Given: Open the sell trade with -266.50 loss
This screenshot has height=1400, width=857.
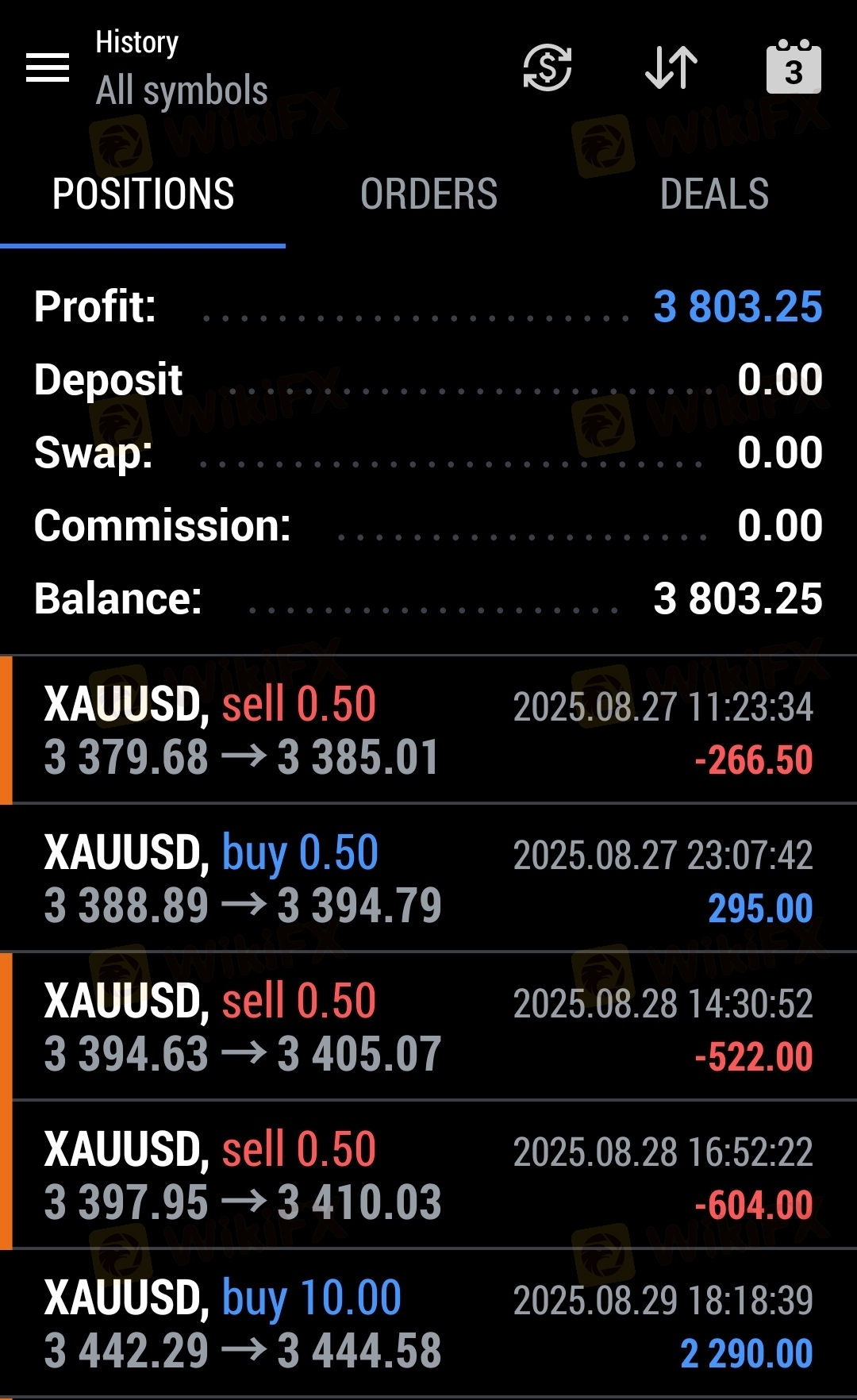Looking at the screenshot, I should pos(428,730).
